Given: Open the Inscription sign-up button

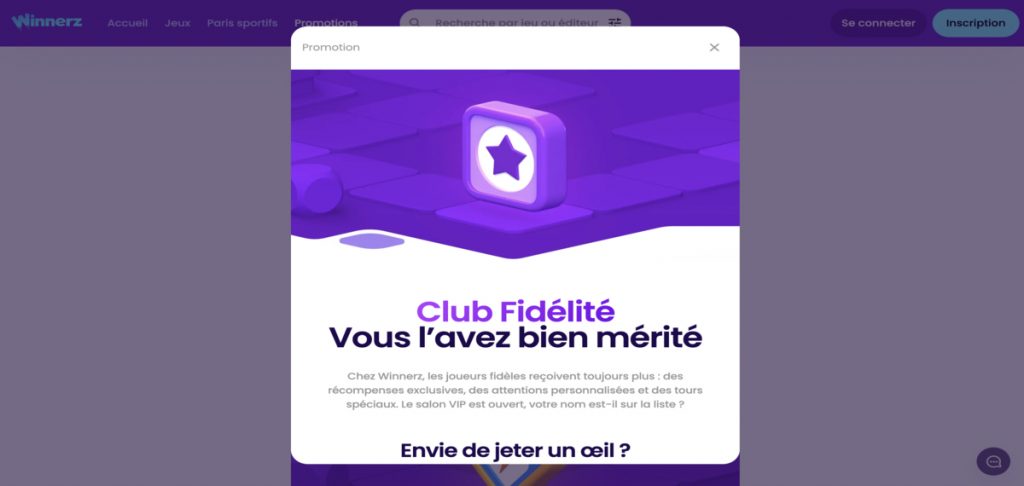Looking at the screenshot, I should point(975,23).
